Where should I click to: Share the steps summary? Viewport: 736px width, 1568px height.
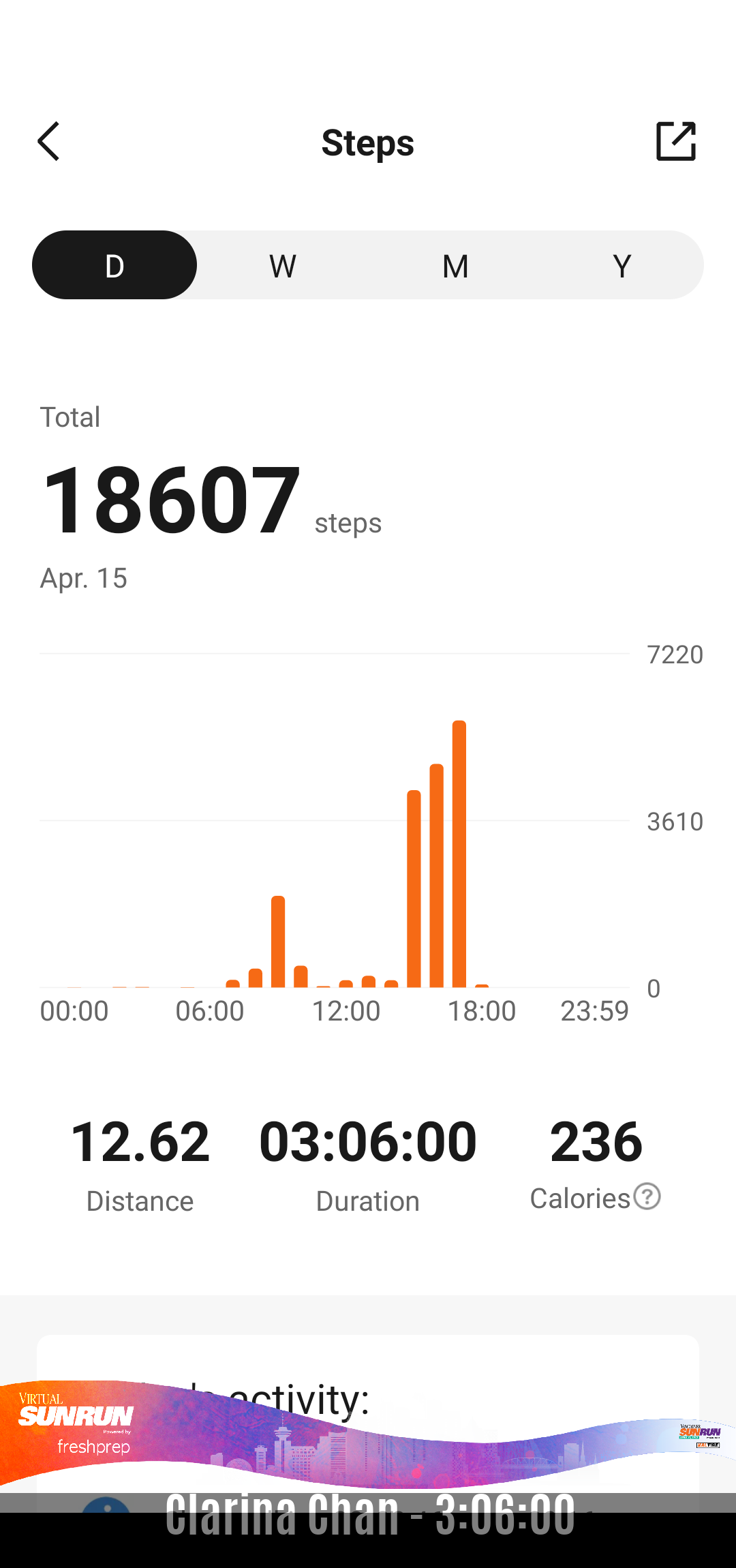pyautogui.click(x=675, y=142)
